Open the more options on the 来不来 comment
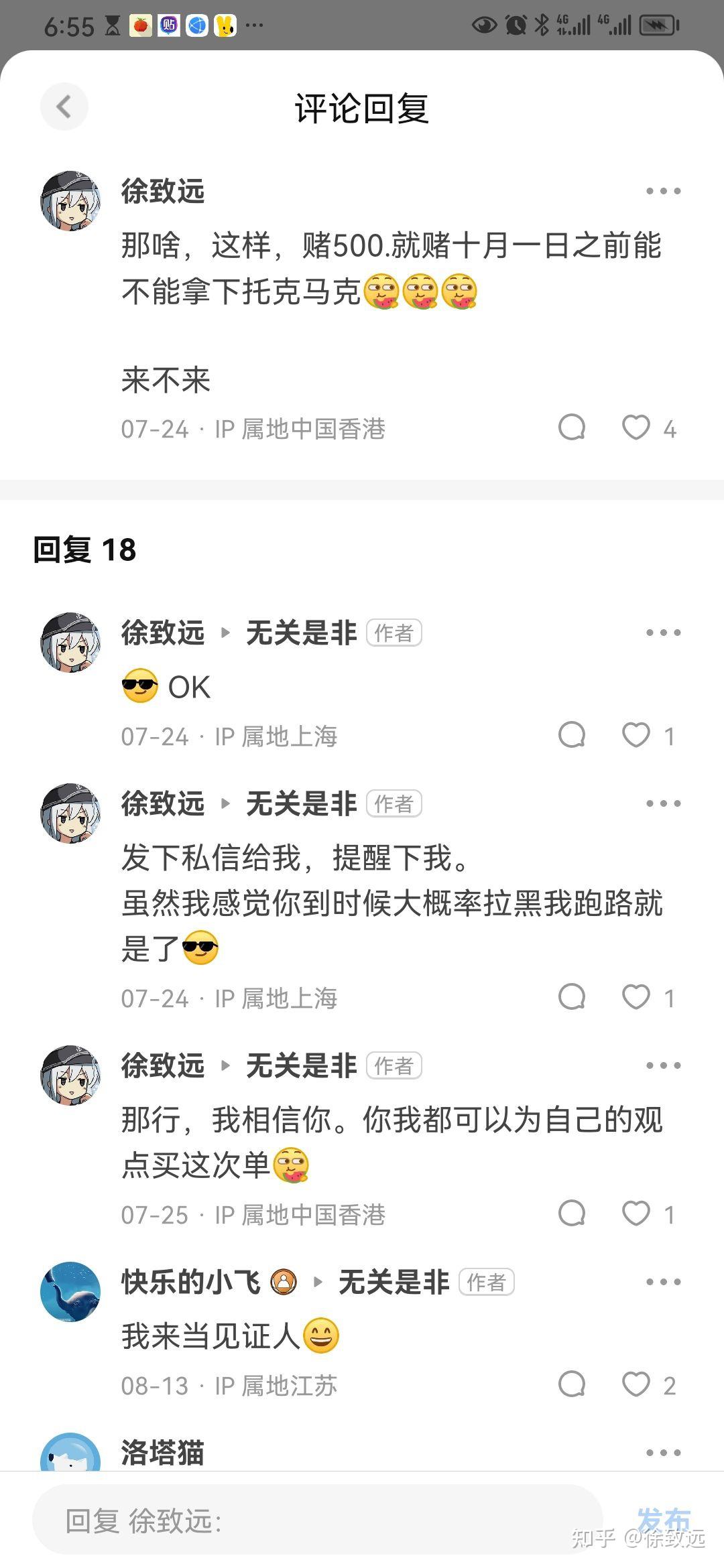This screenshot has height=1568, width=724. [x=663, y=191]
